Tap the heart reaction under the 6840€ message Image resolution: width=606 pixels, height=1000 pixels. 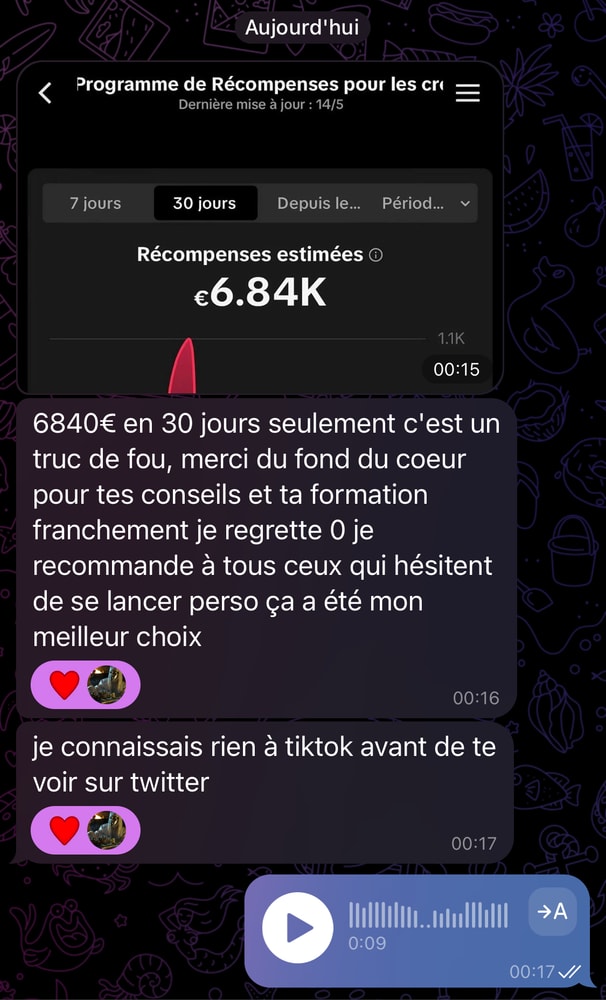pyautogui.click(x=65, y=685)
